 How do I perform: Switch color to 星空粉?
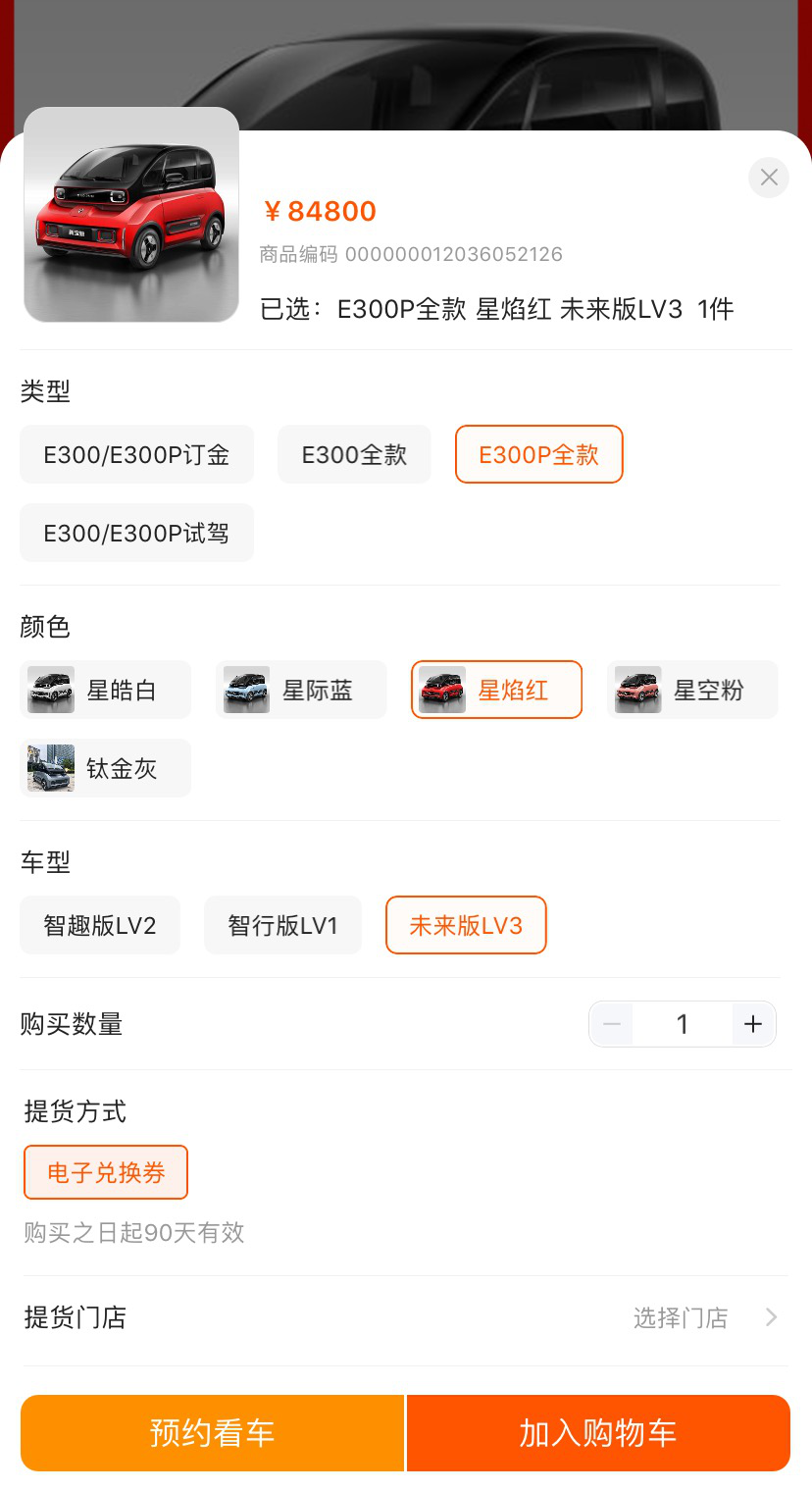coord(692,690)
